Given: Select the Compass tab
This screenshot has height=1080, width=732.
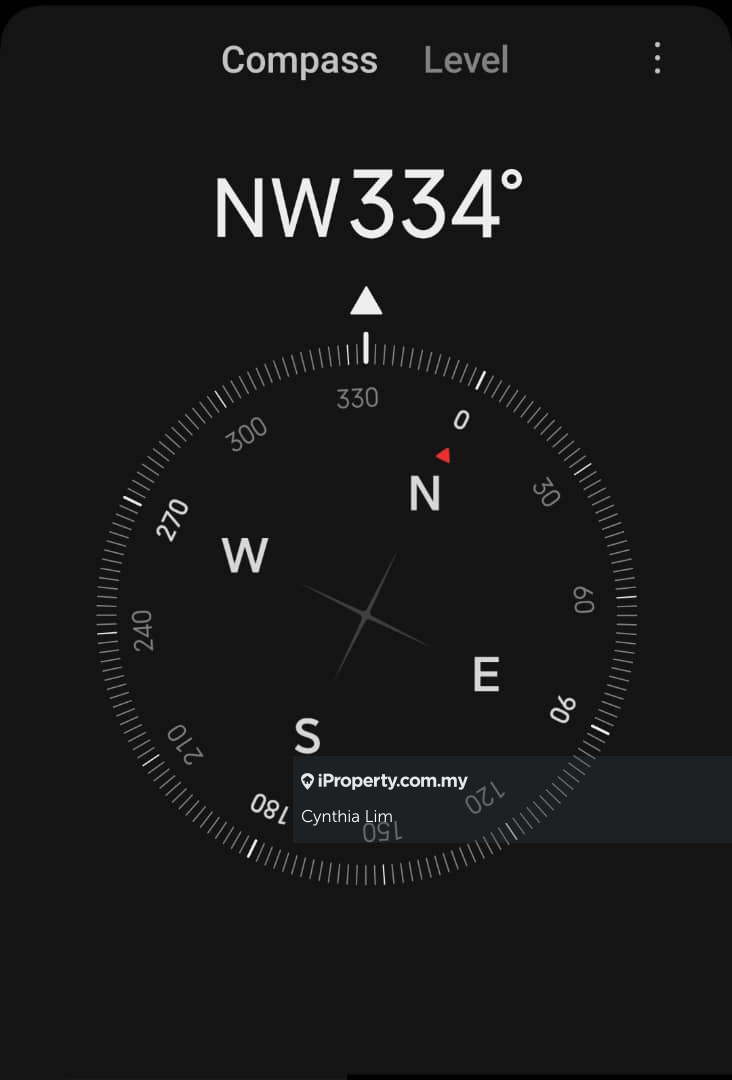Looking at the screenshot, I should click(299, 60).
